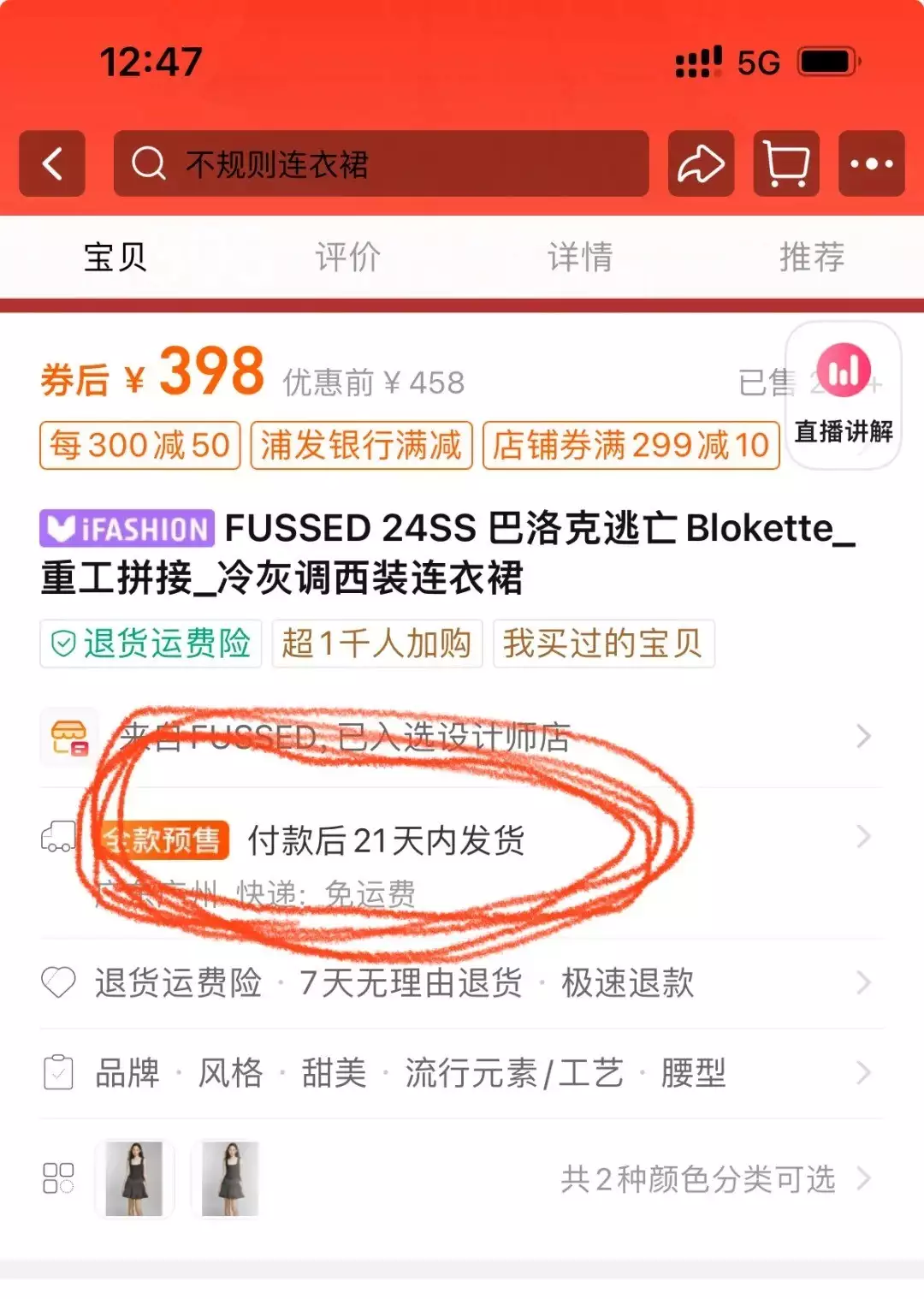Open the 品牌·风格 product parameters row
This screenshot has width=924, height=1299.
click(x=462, y=1072)
